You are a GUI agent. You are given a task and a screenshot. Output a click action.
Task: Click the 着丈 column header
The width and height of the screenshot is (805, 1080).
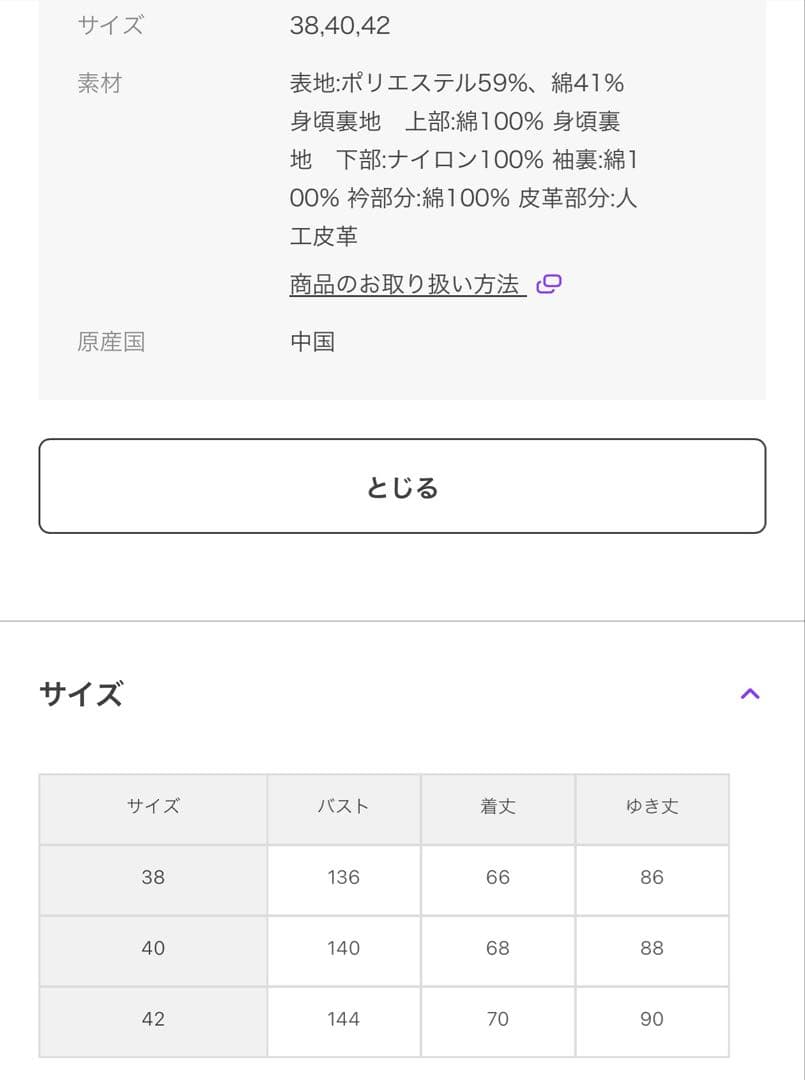[x=497, y=808]
